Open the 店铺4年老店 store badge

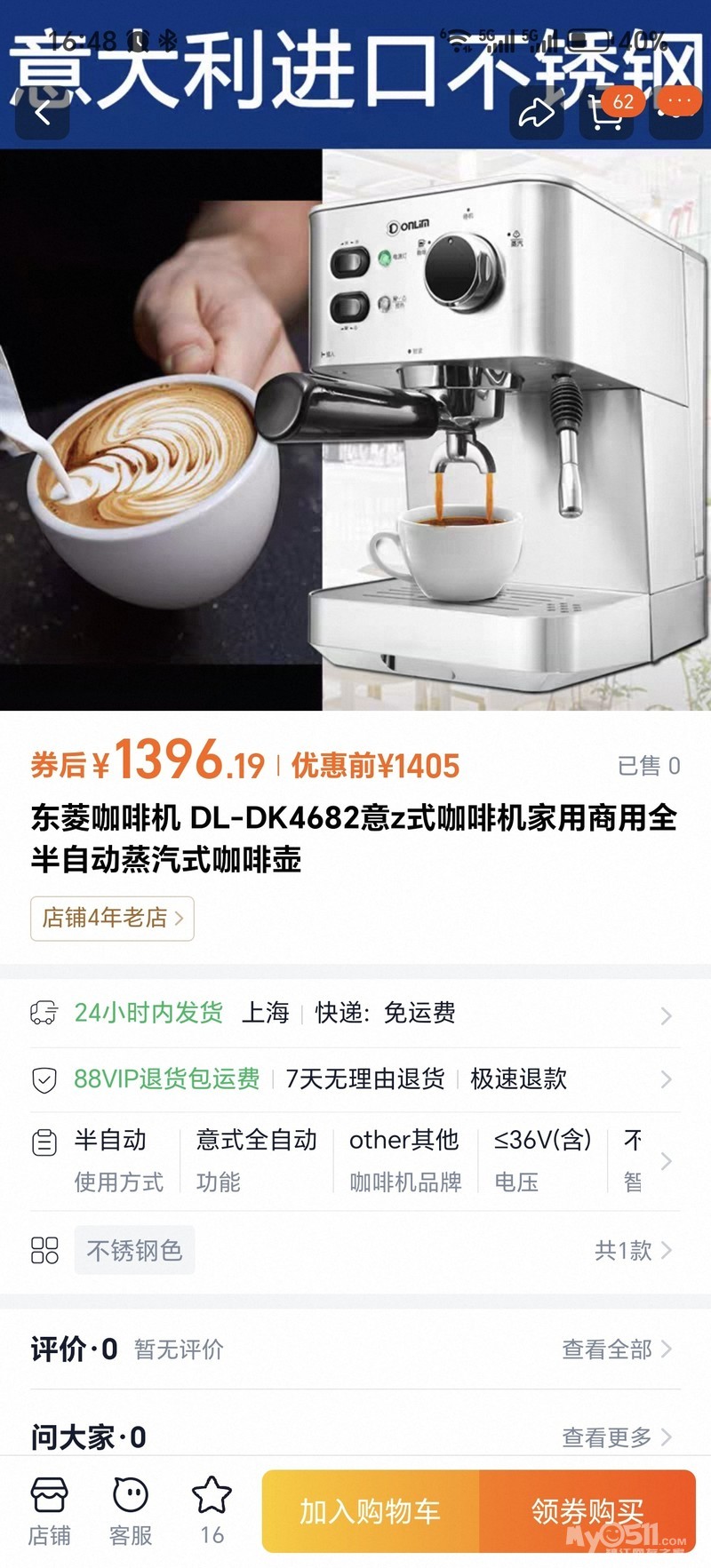(x=112, y=918)
